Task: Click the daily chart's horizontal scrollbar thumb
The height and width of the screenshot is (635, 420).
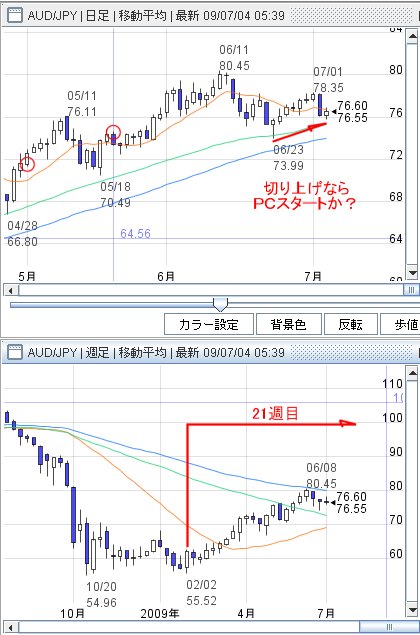Action: coord(411,290)
